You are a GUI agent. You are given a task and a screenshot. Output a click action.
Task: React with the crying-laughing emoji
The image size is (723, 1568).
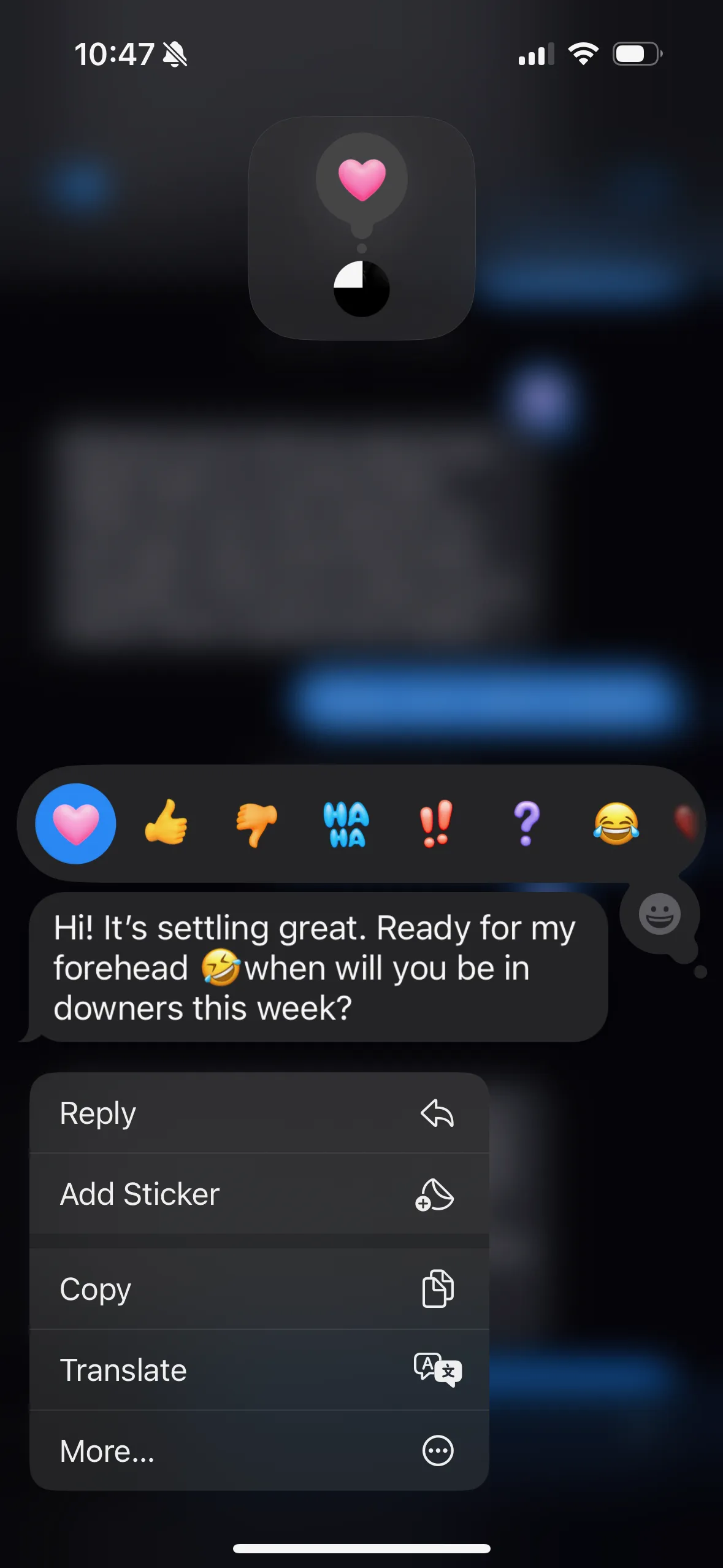click(x=616, y=823)
